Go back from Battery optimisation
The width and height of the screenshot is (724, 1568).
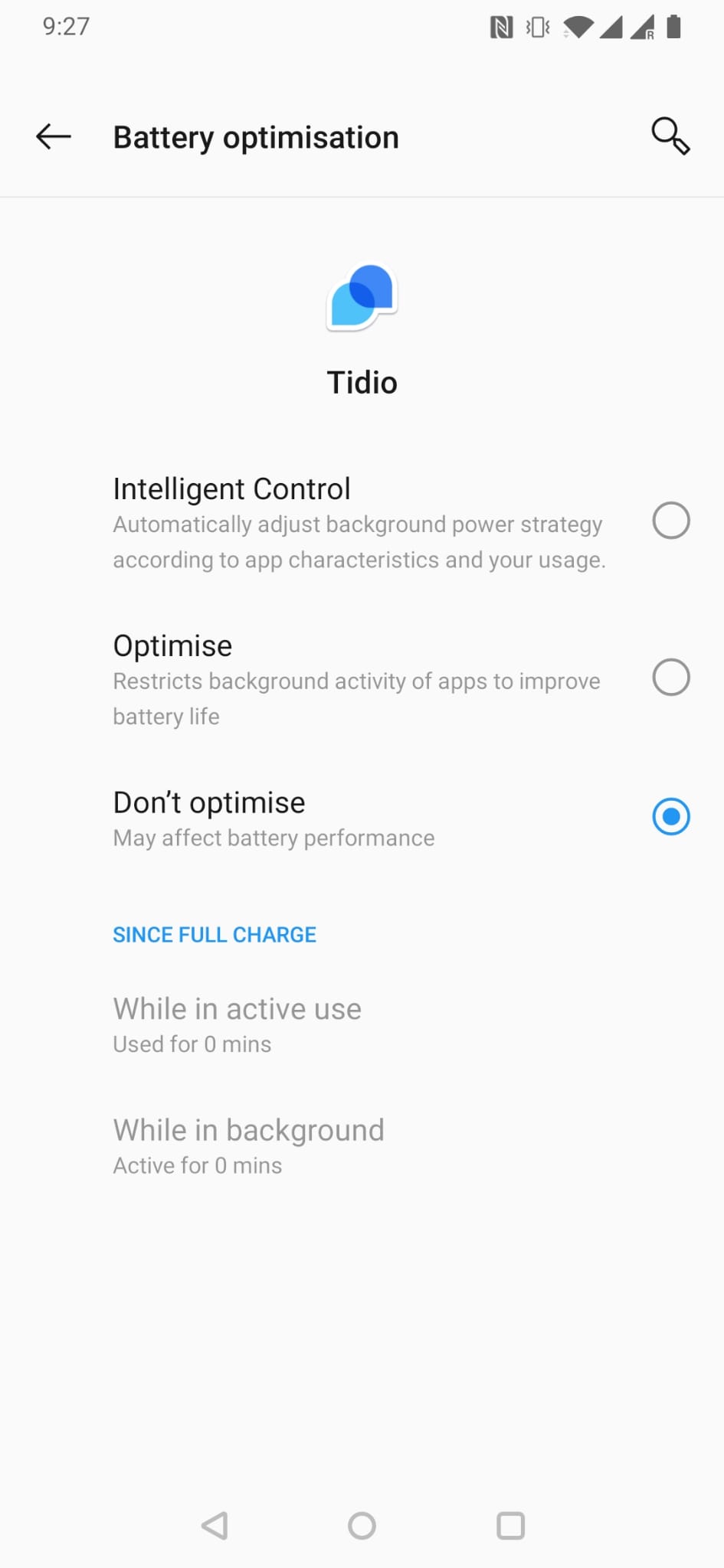(54, 137)
